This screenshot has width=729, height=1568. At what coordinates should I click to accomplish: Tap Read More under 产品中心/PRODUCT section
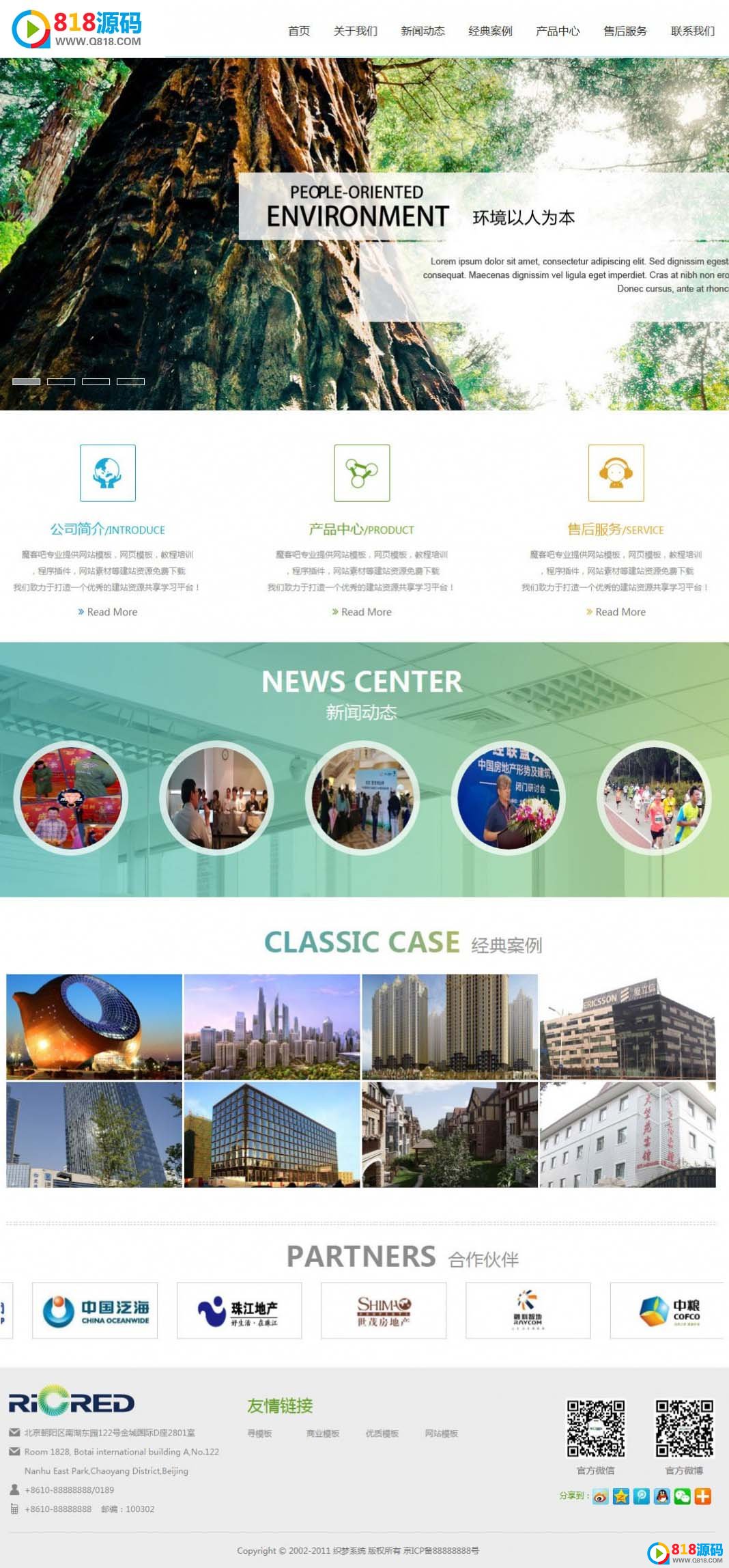(x=362, y=612)
